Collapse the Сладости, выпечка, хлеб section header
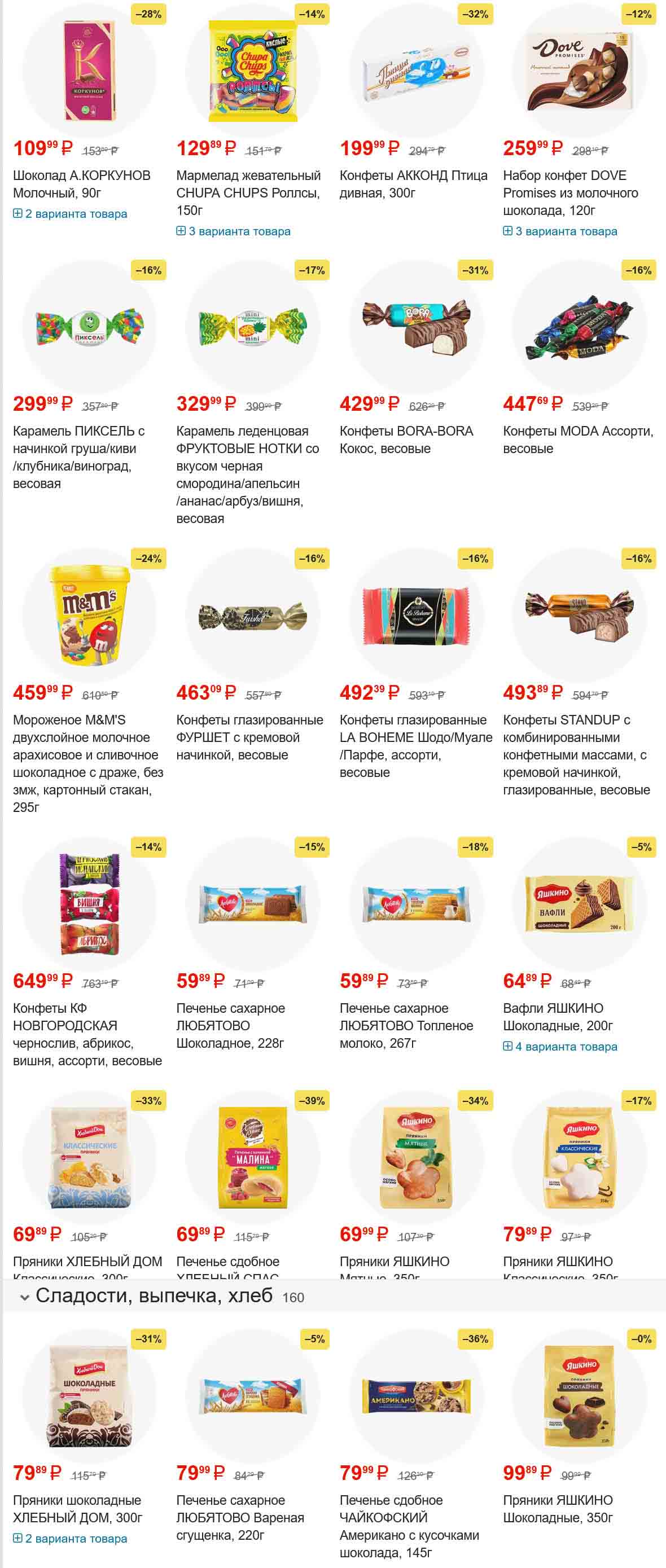Image resolution: width=666 pixels, height=1568 pixels. point(24,1297)
